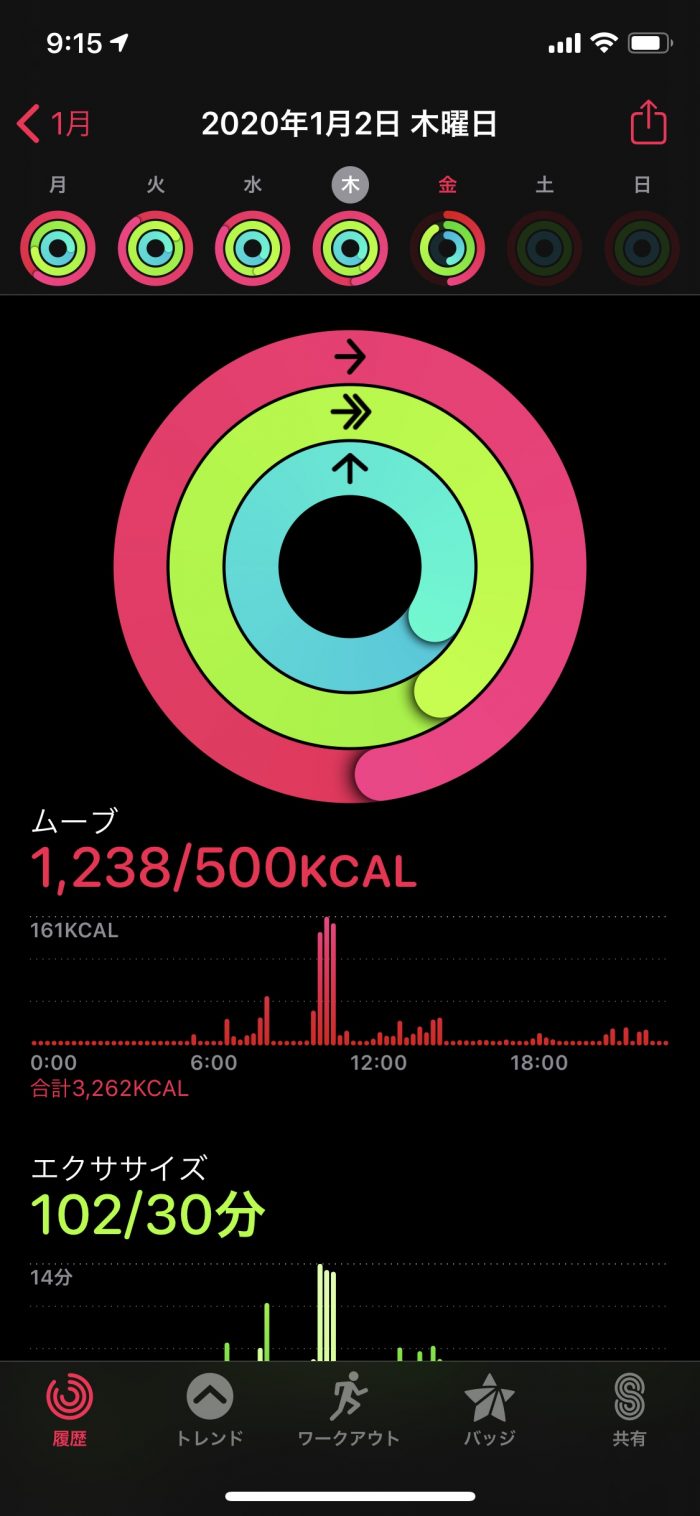
Task: Select Monday's (月) activity rings
Action: 58,248
